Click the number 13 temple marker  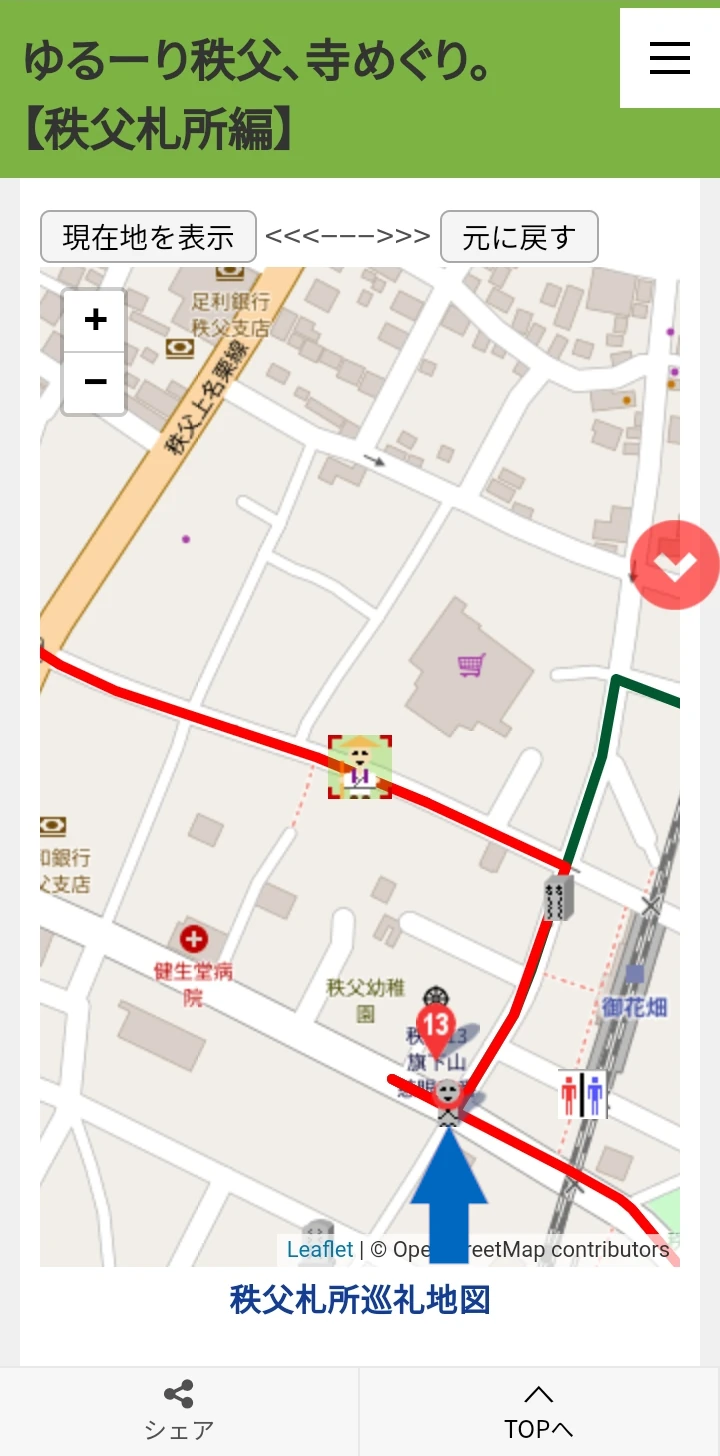coord(438,1025)
